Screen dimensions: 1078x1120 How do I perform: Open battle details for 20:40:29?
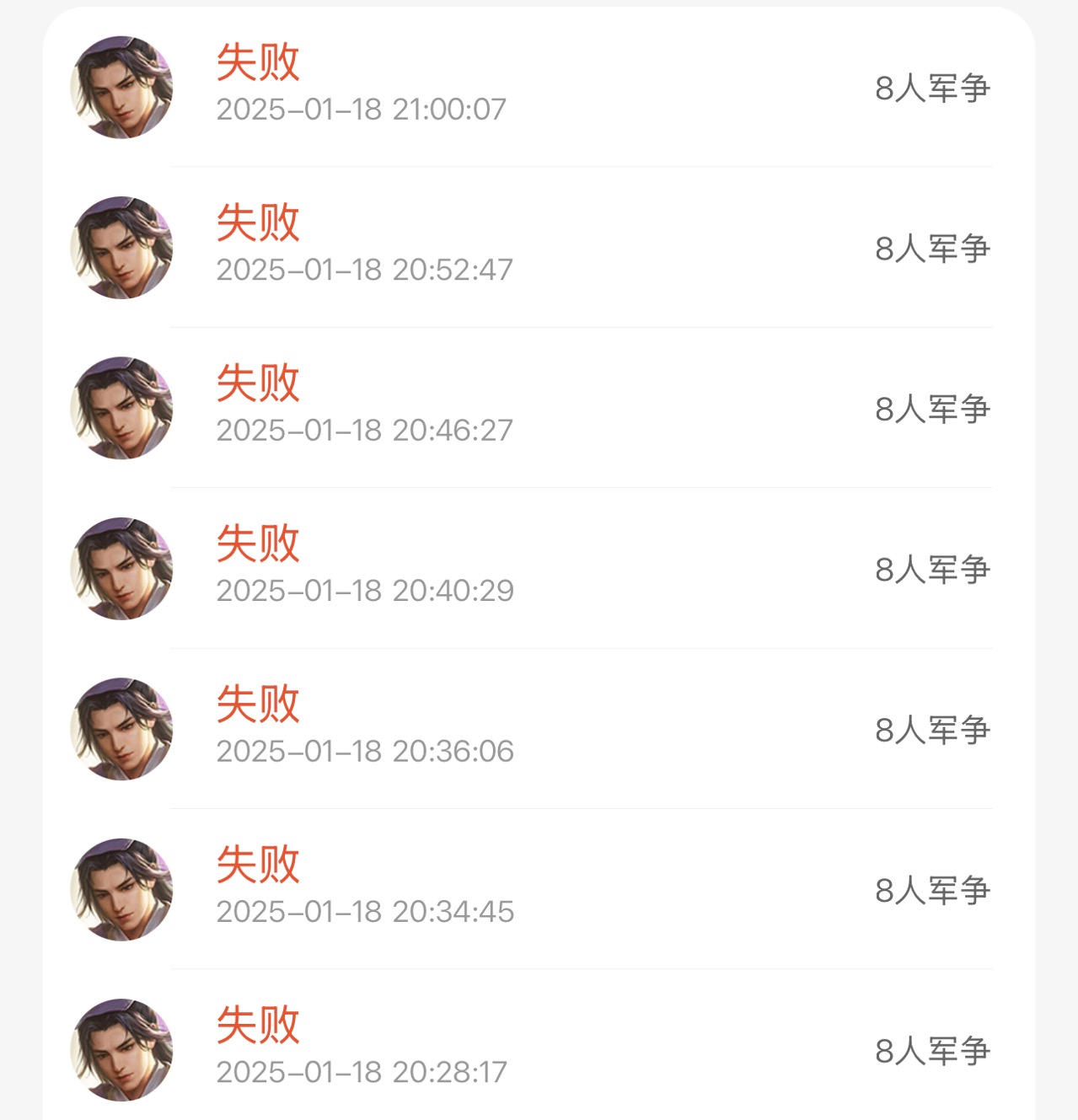pos(539,569)
